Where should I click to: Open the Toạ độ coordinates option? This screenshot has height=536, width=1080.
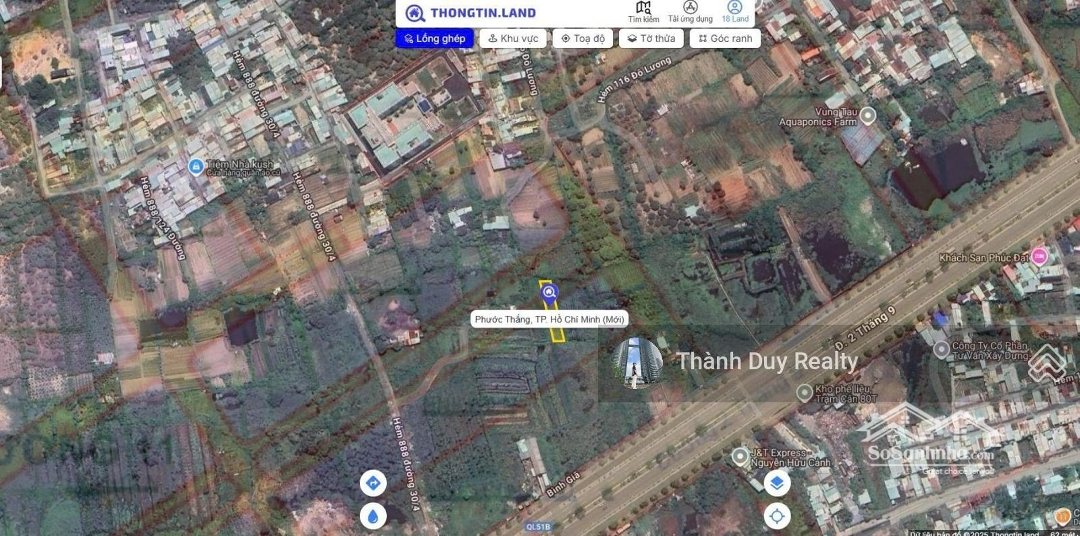582,39
